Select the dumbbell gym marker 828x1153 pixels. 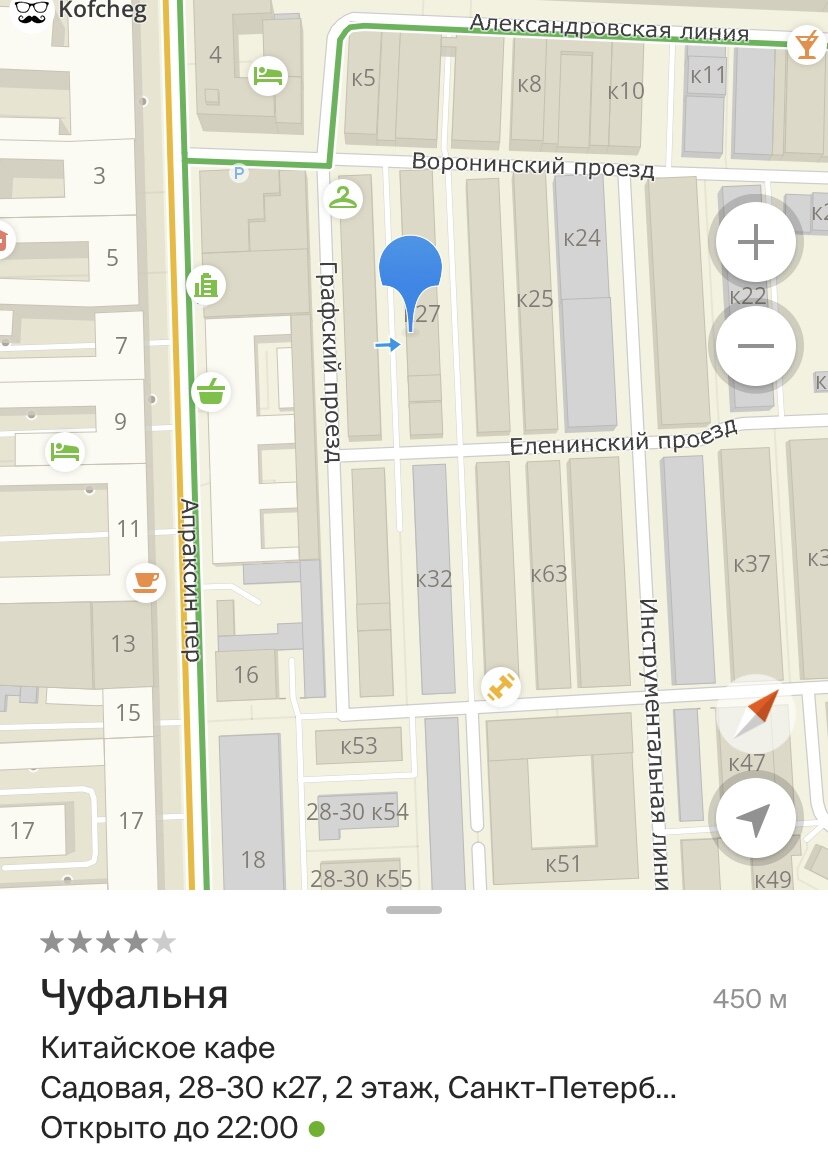[498, 687]
